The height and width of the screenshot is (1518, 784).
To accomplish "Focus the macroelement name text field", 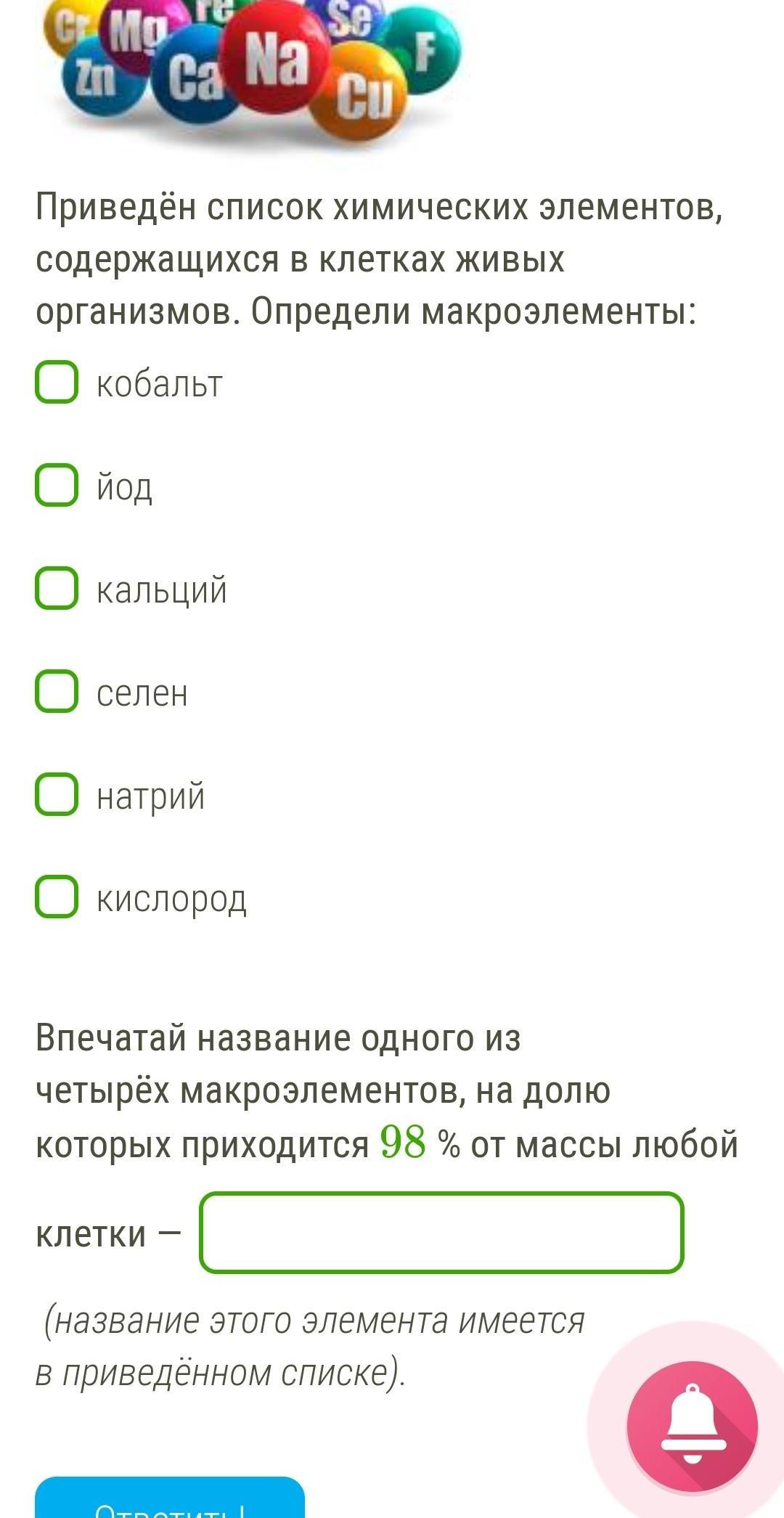I will [441, 1233].
